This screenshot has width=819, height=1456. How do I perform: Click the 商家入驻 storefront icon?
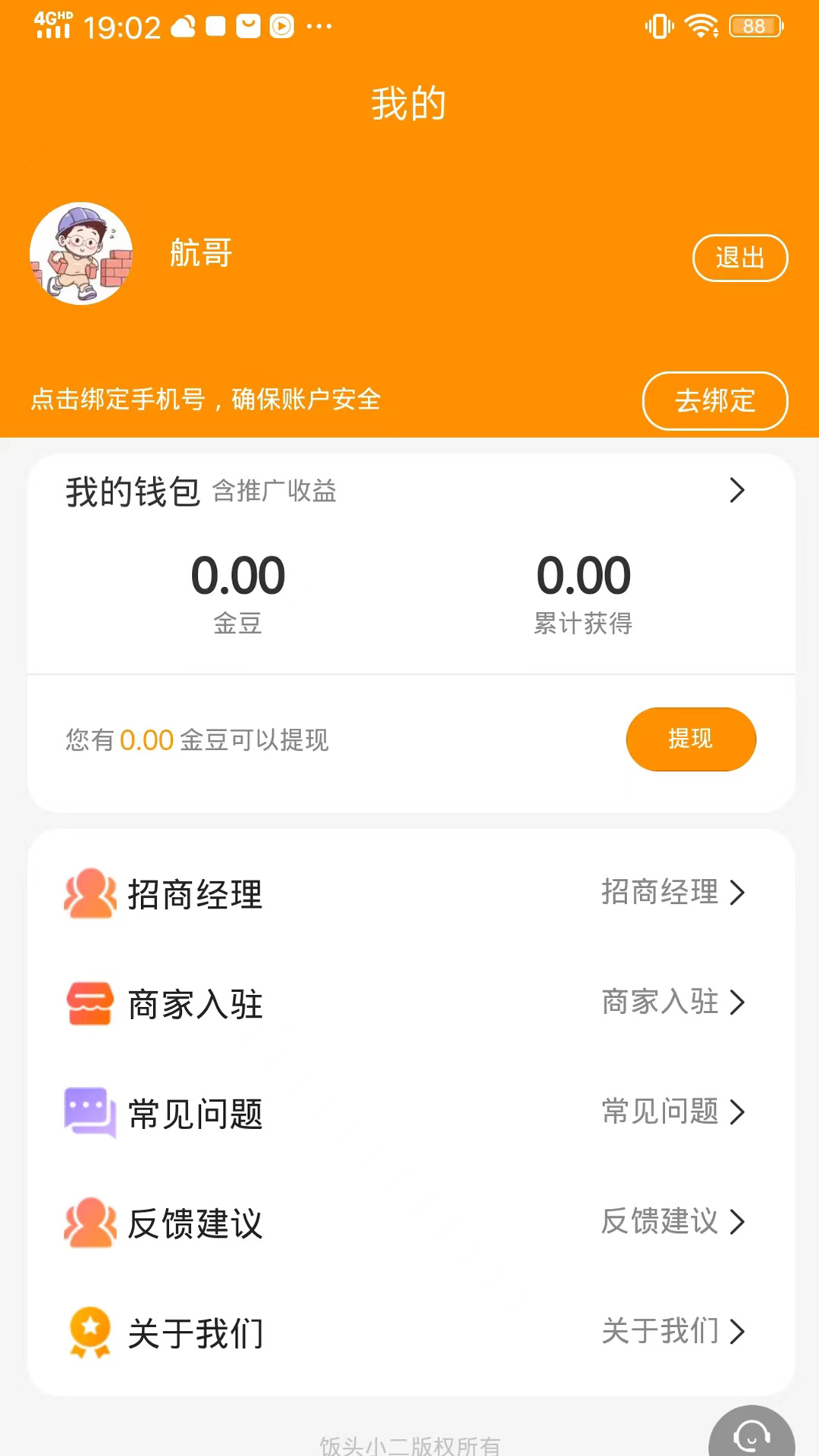90,1003
